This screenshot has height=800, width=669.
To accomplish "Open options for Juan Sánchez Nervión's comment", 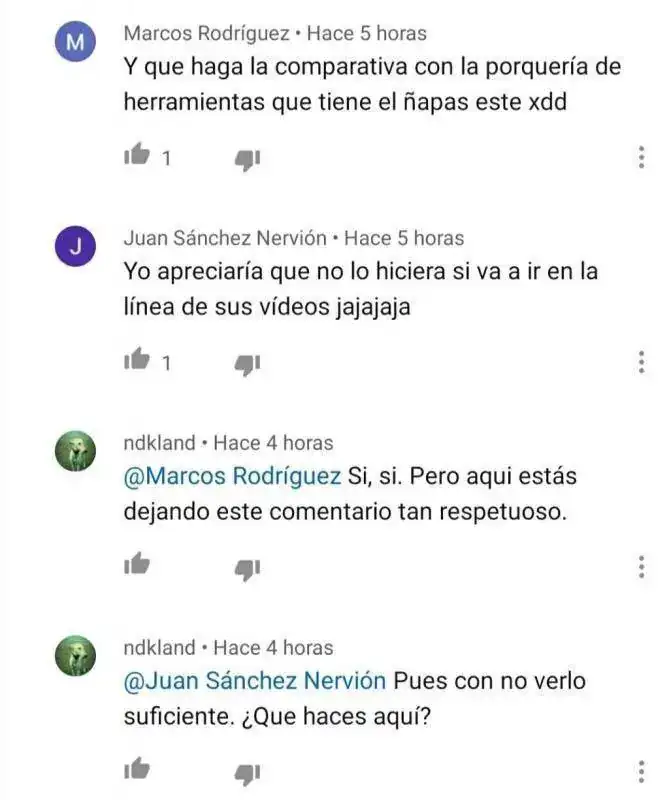I will [x=640, y=362].
